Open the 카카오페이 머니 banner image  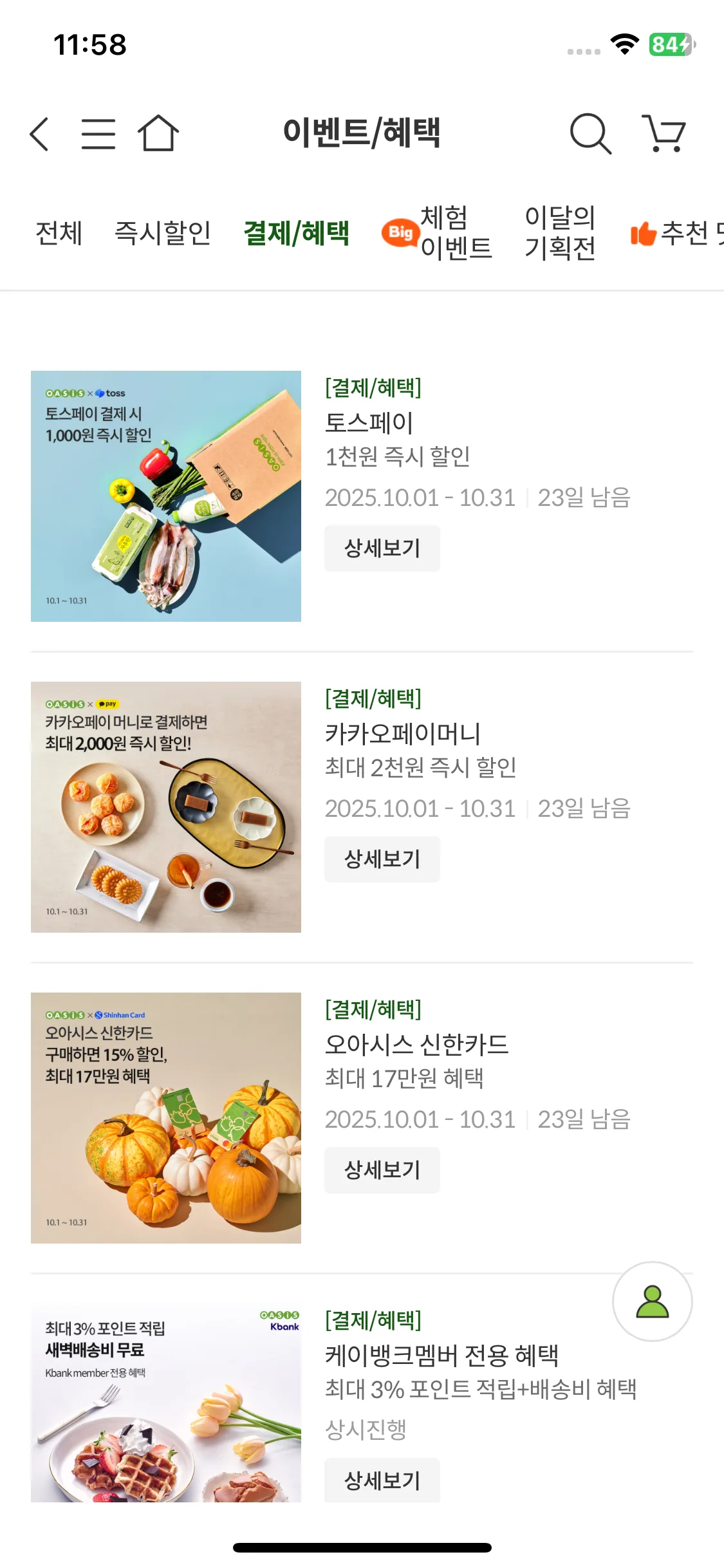pyautogui.click(x=166, y=807)
